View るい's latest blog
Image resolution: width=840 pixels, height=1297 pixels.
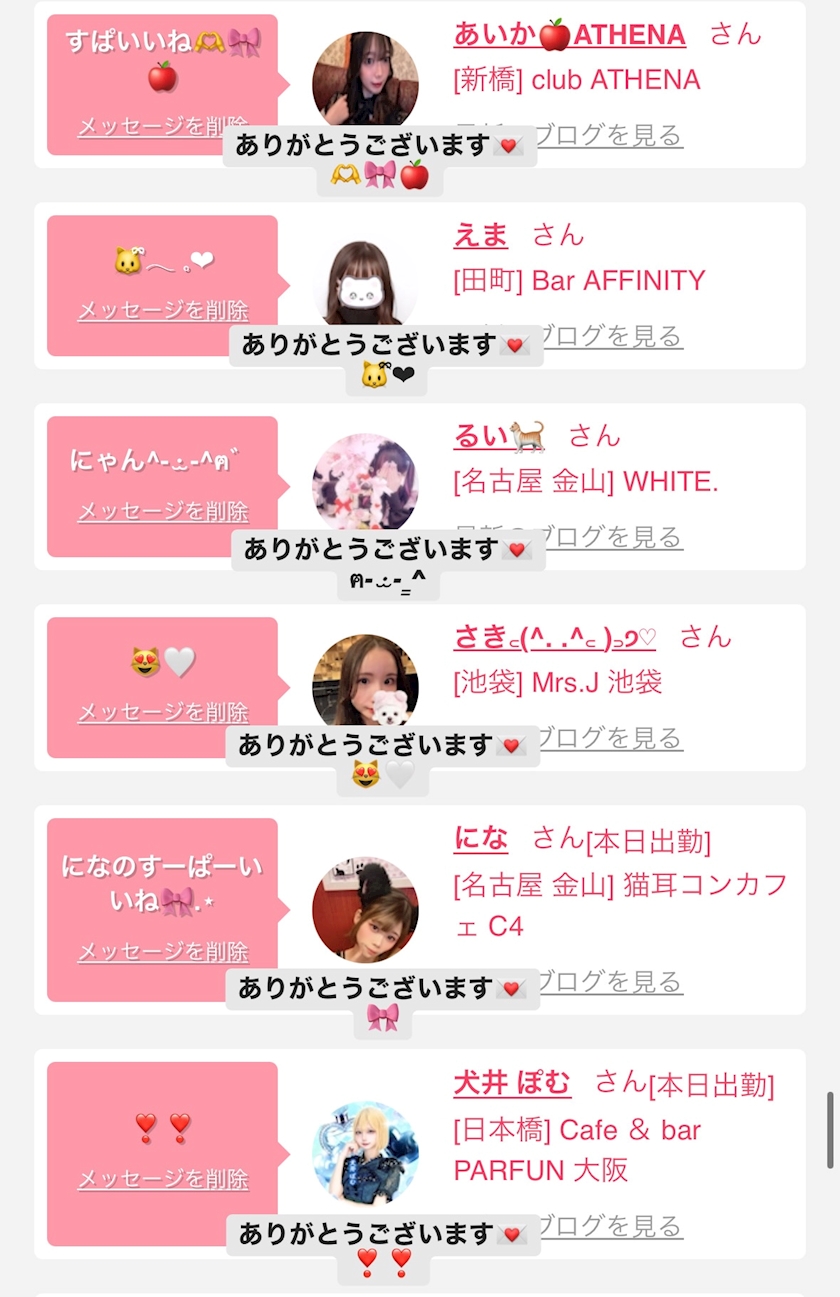click(612, 537)
